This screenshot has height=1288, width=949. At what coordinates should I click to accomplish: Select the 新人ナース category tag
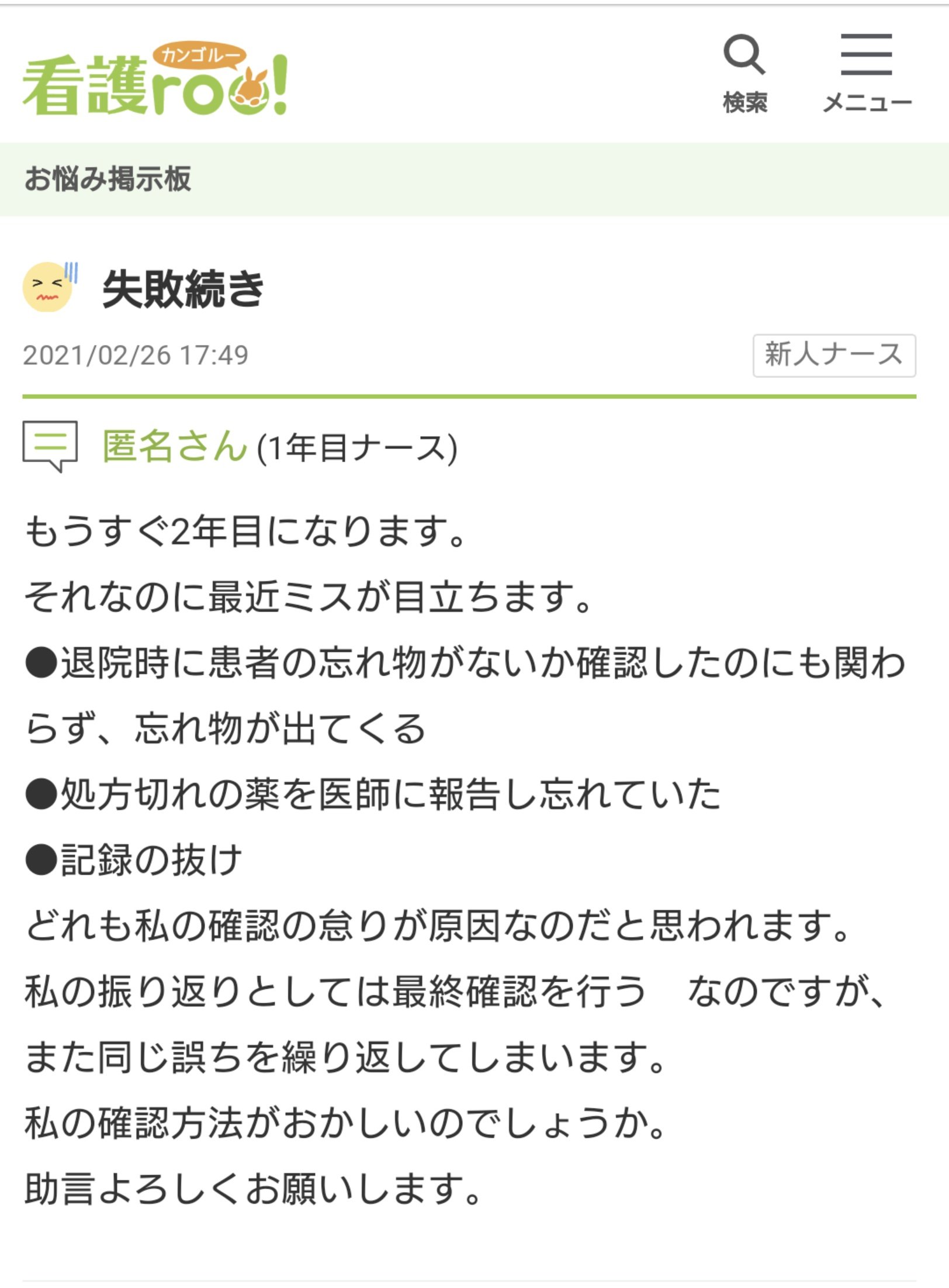tap(833, 355)
